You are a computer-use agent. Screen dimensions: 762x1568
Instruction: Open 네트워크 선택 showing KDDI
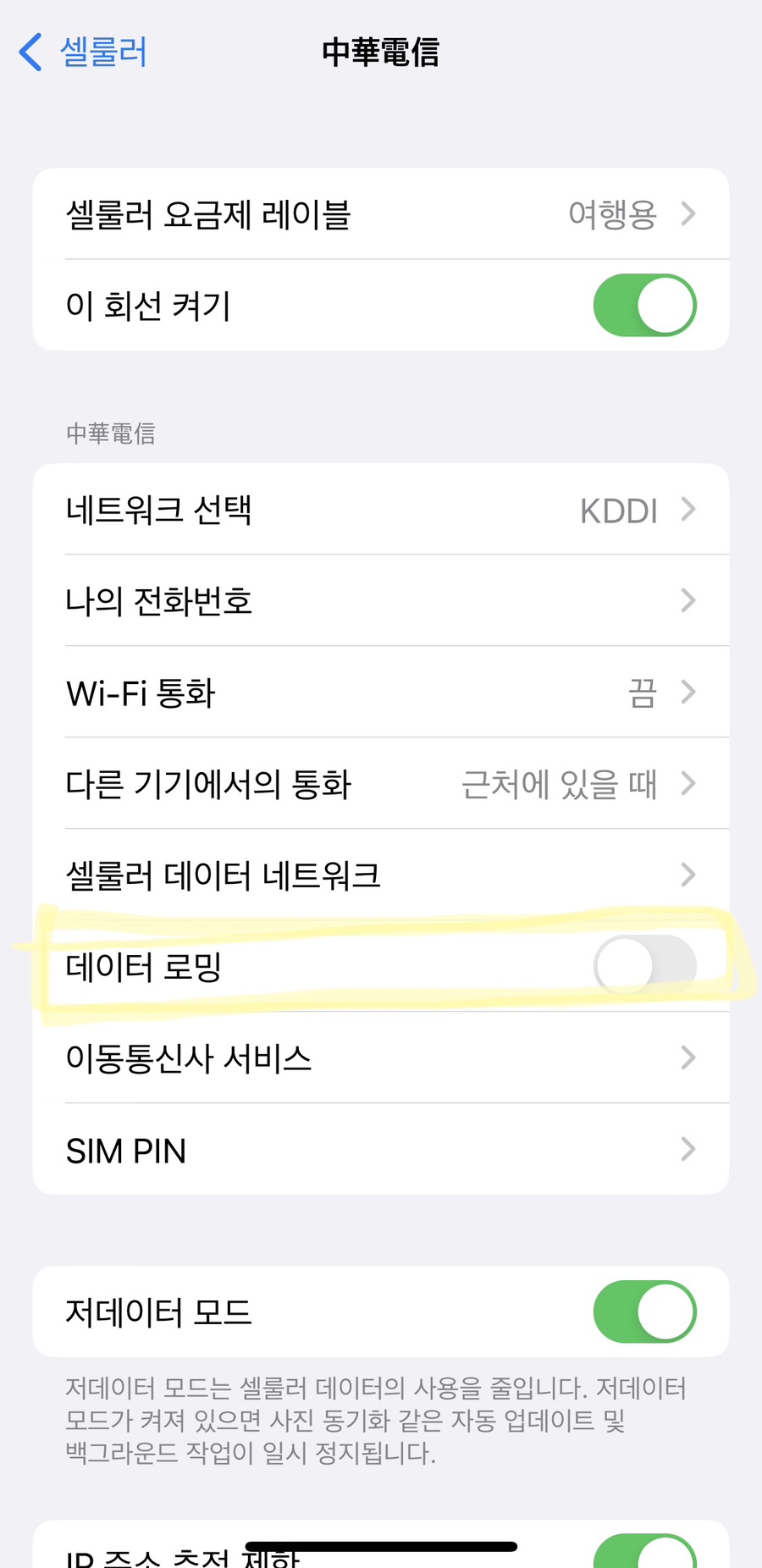point(381,510)
